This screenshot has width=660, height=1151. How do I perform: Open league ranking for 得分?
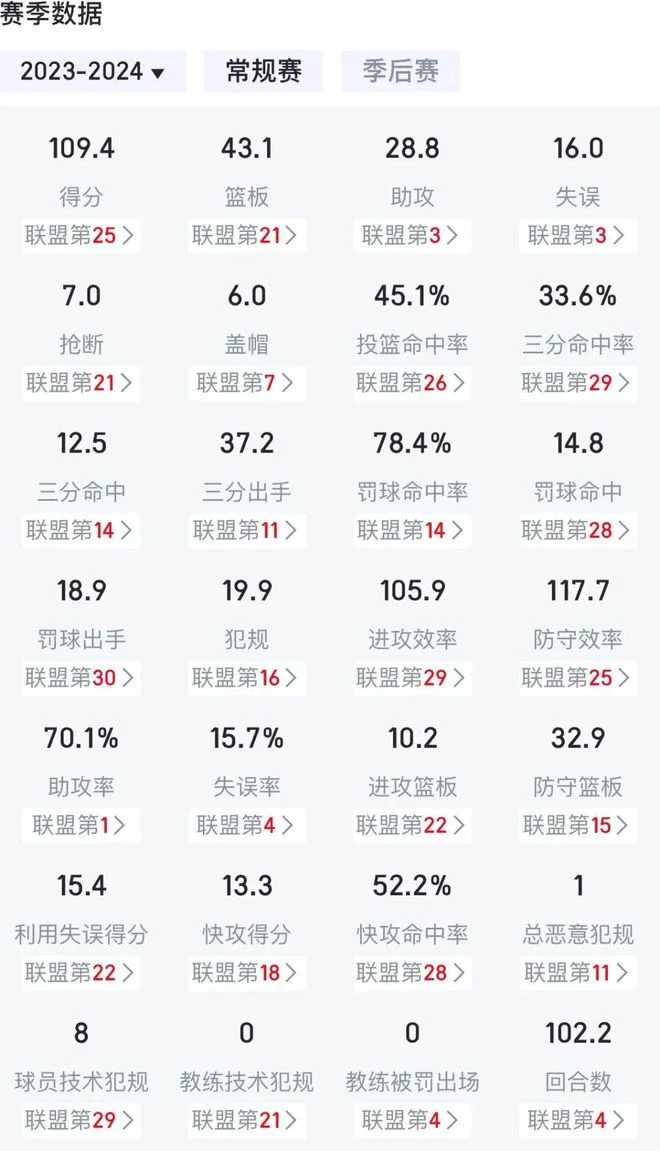pos(81,235)
